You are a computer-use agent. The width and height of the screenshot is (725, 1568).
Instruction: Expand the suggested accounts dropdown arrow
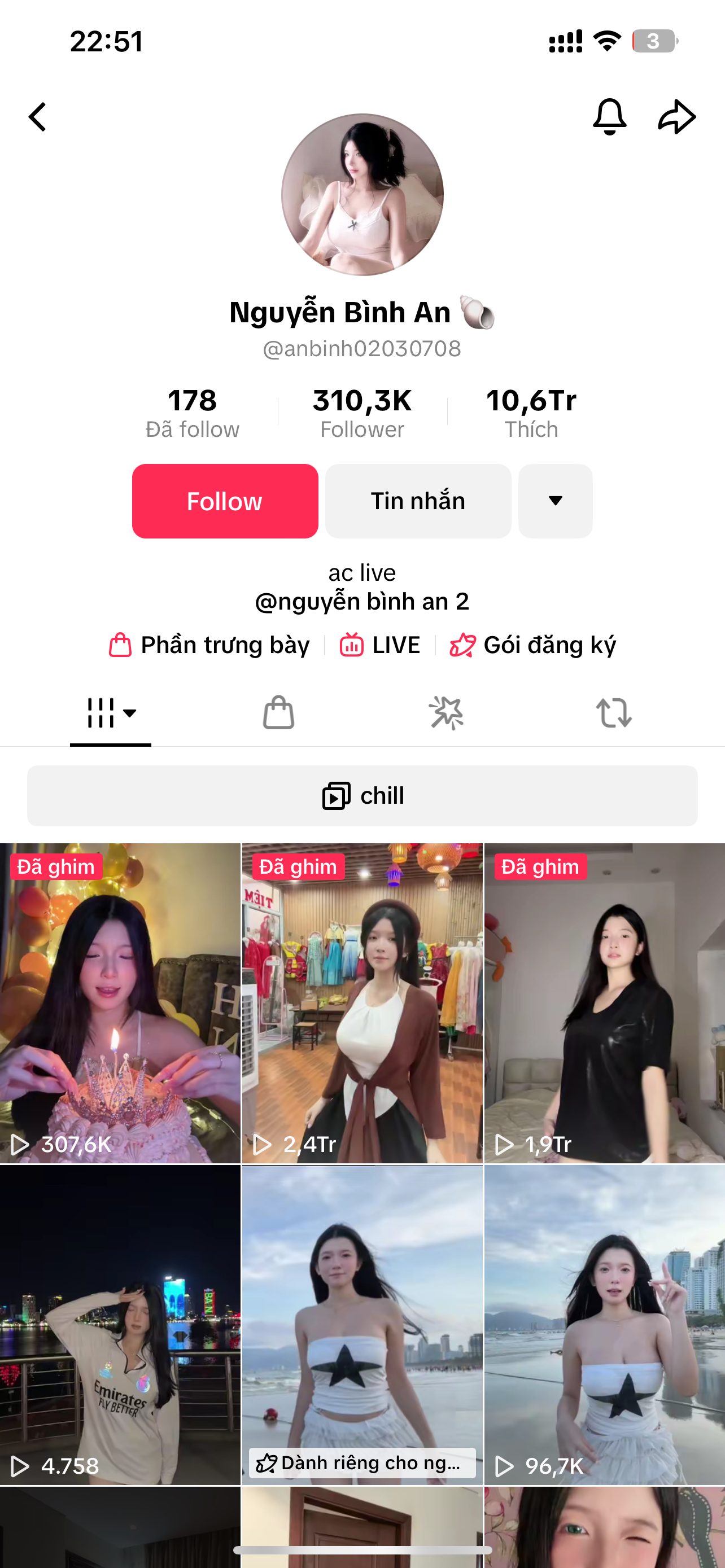click(554, 501)
